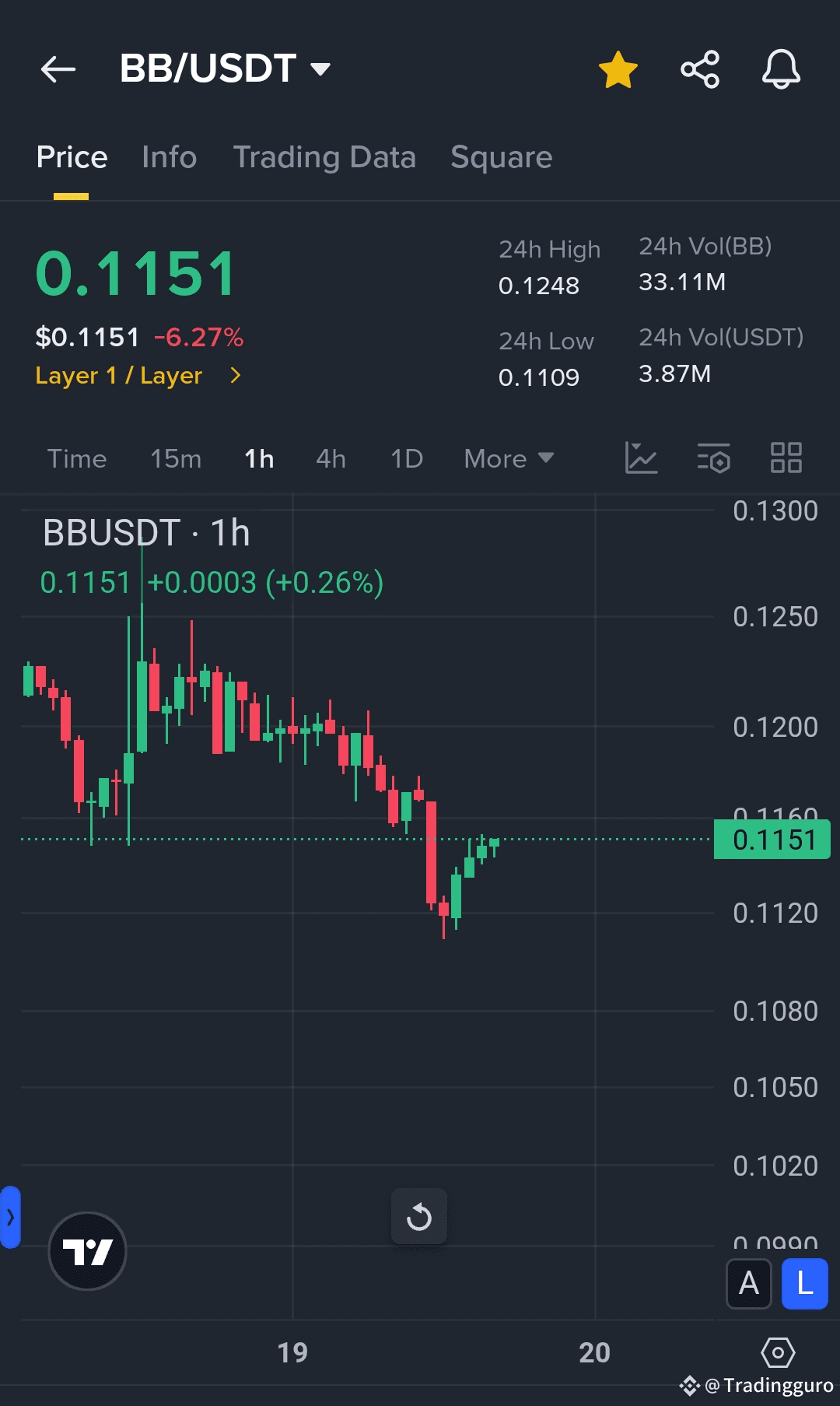Viewport: 840px width, 1406px height.
Task: Select the 4h chart interval
Action: coord(331,458)
